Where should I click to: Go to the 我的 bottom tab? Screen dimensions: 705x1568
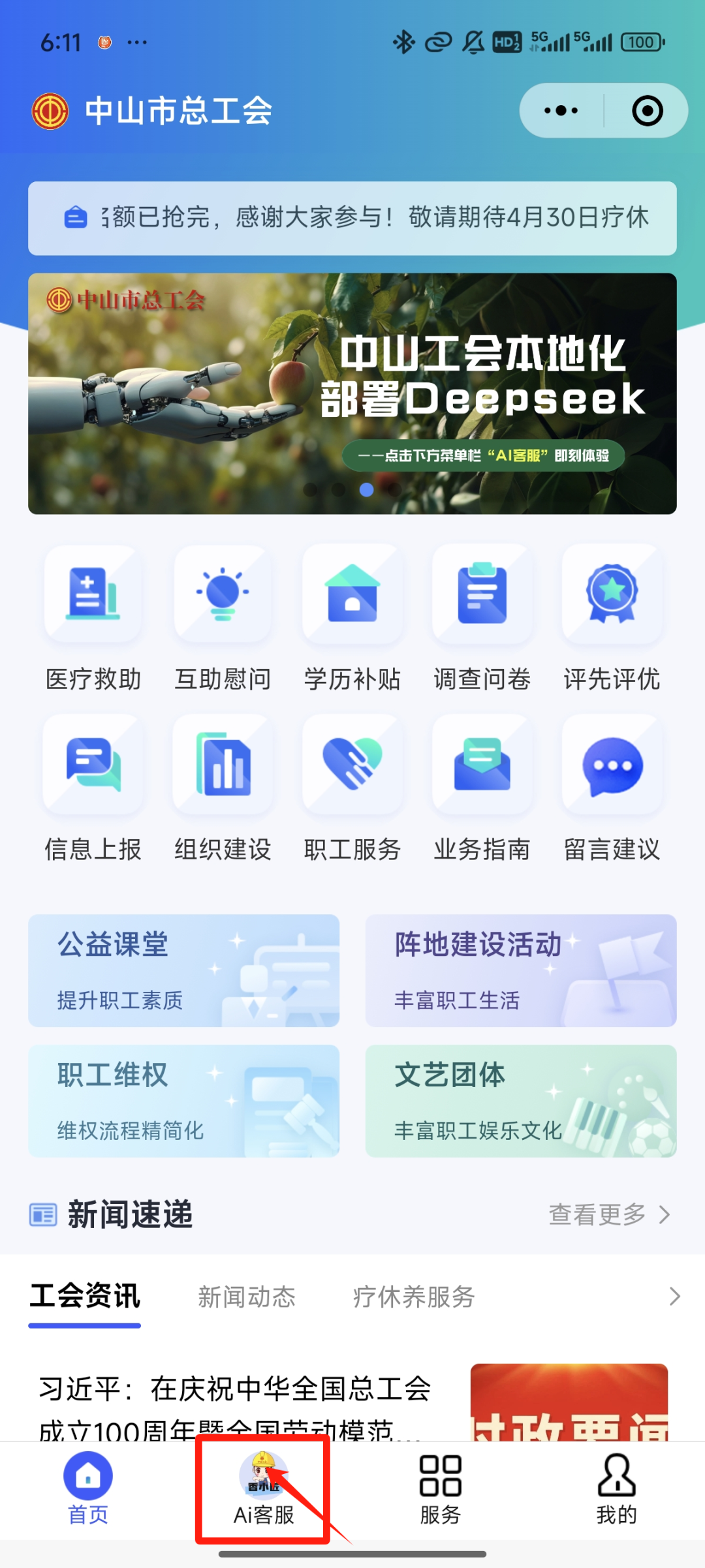point(616,1490)
